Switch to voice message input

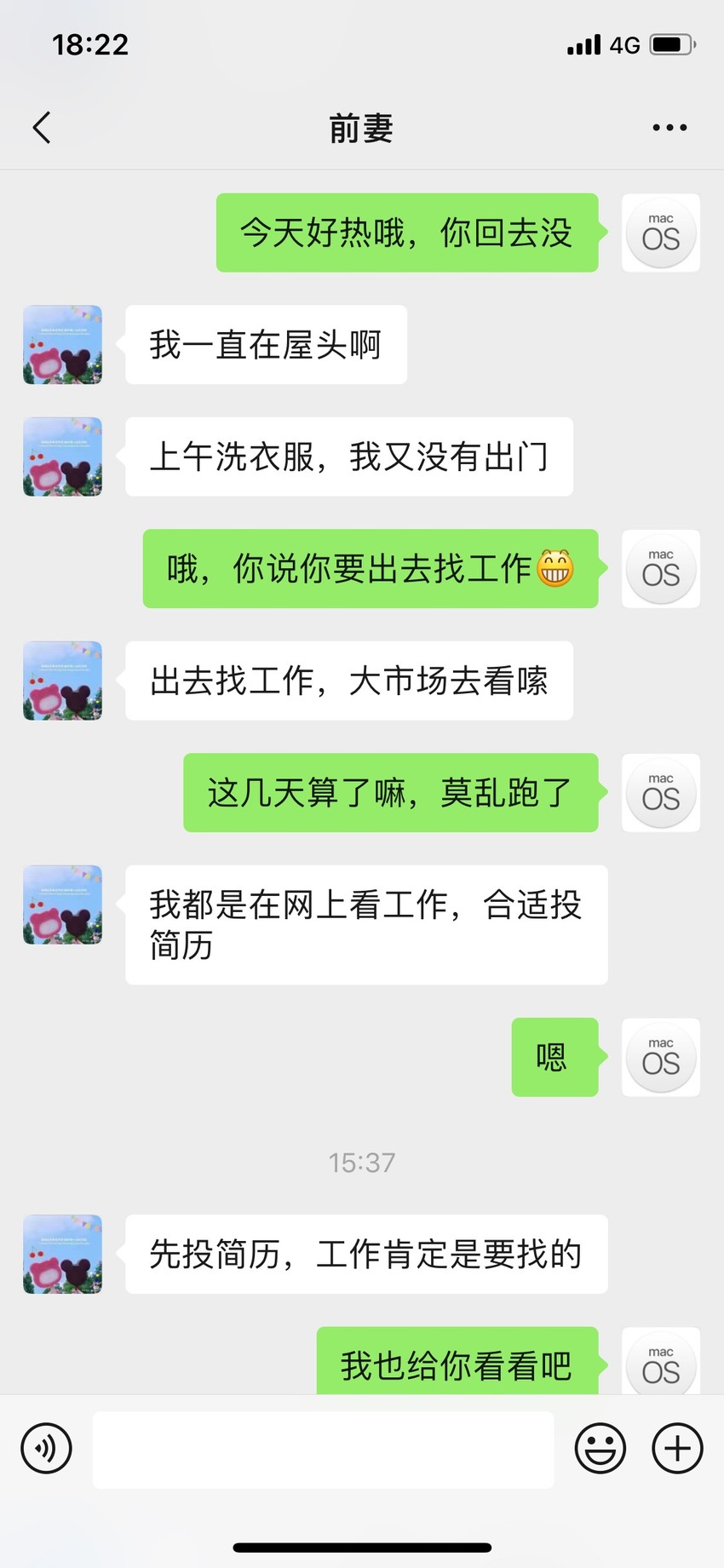pos(46,1448)
